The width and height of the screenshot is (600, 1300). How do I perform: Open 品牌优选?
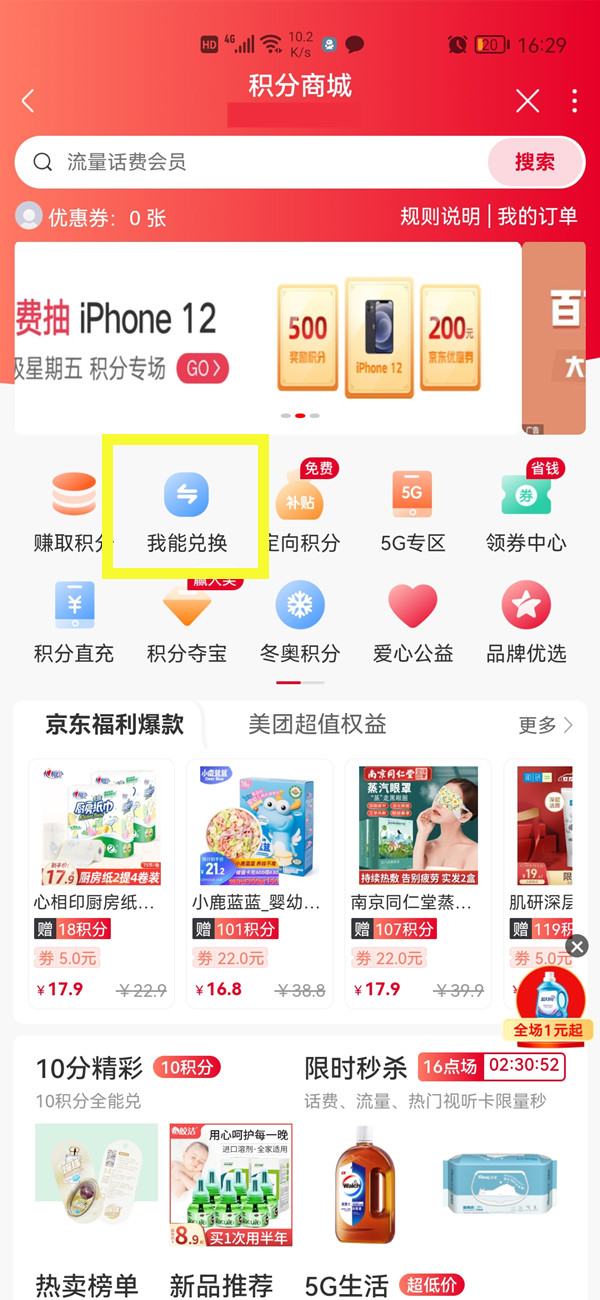pyautogui.click(x=526, y=622)
